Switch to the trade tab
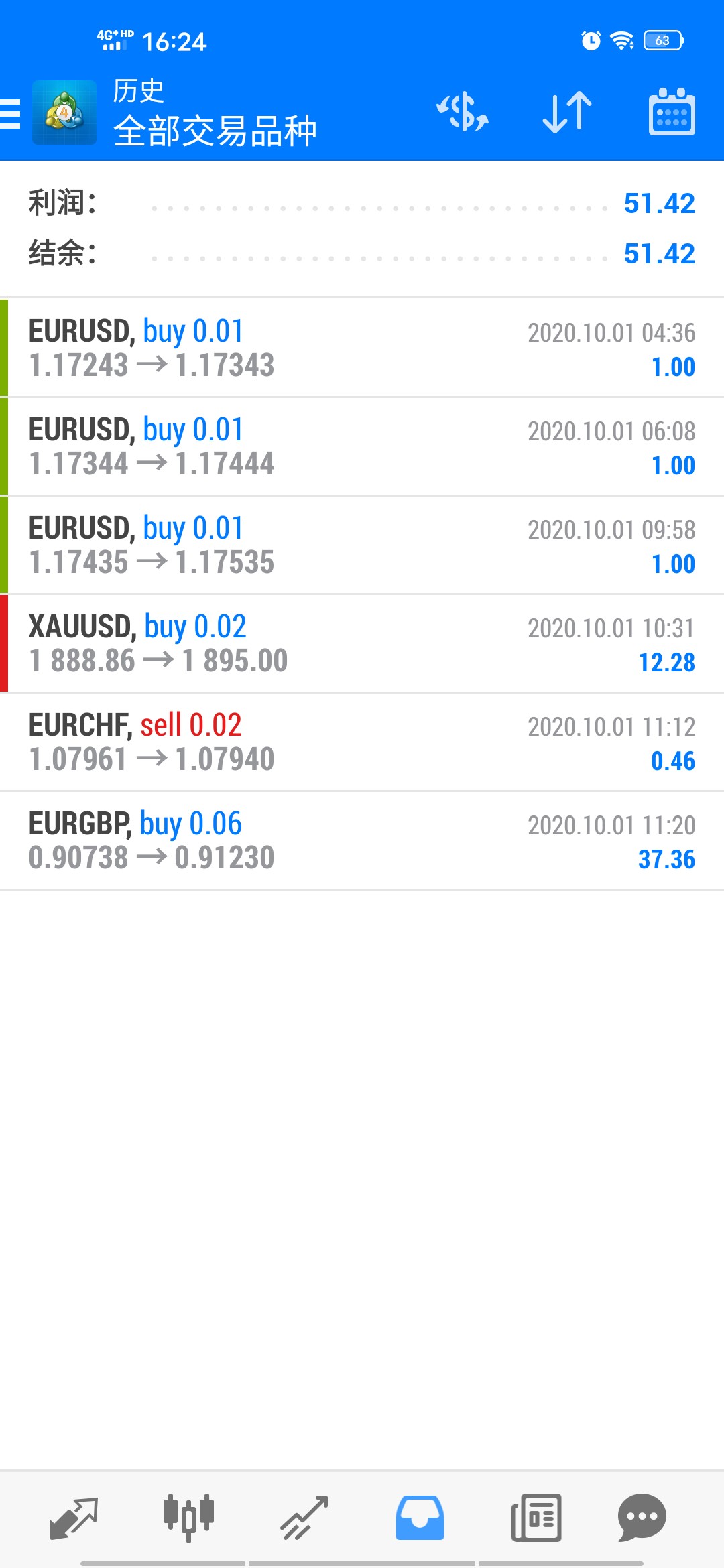Screen dimensions: 724x1568 click(304, 1518)
